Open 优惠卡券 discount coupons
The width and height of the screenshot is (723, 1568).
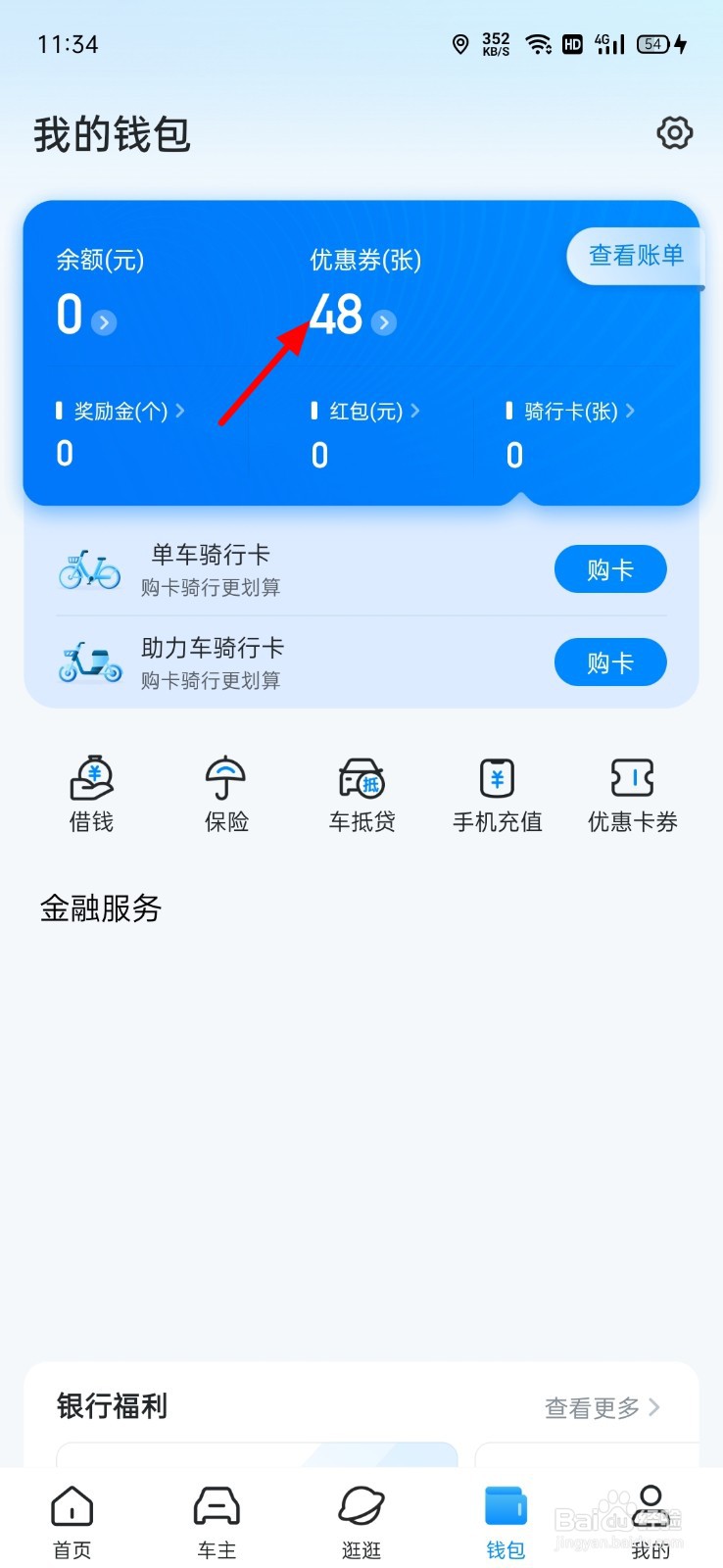point(632,795)
